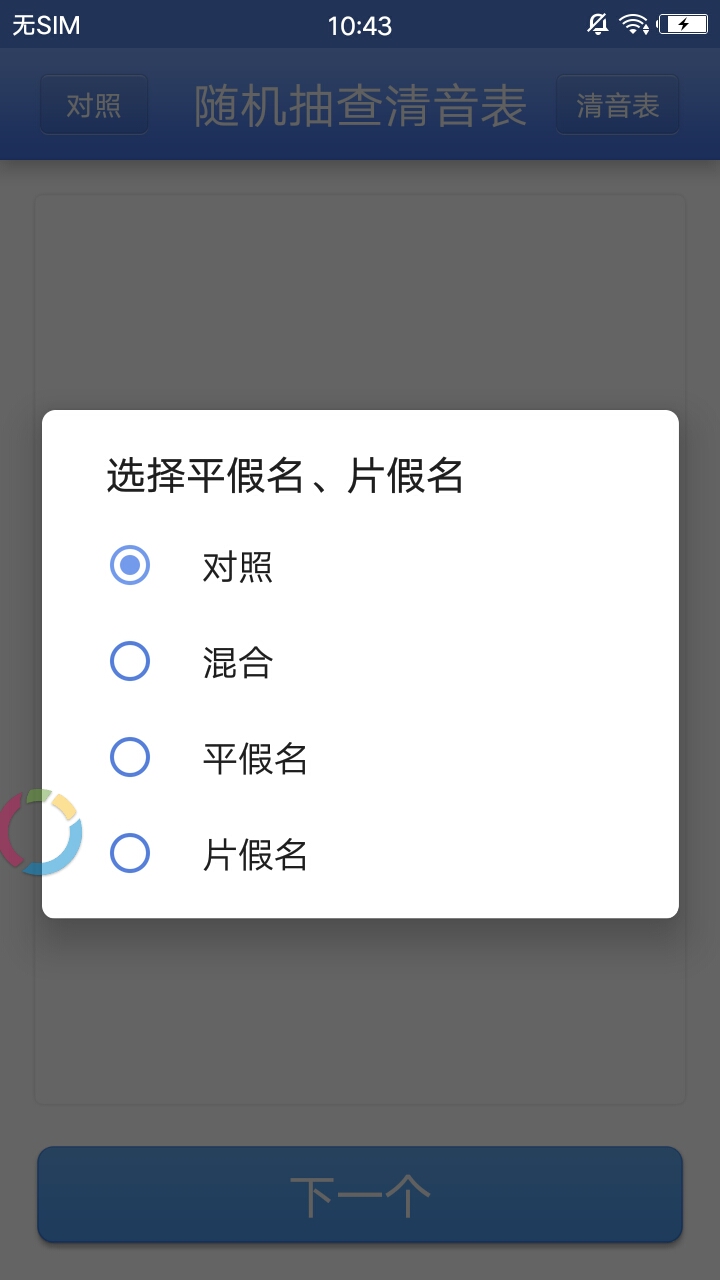Select 平假名 in the dialog
Image resolution: width=720 pixels, height=1280 pixels.
coord(359,758)
